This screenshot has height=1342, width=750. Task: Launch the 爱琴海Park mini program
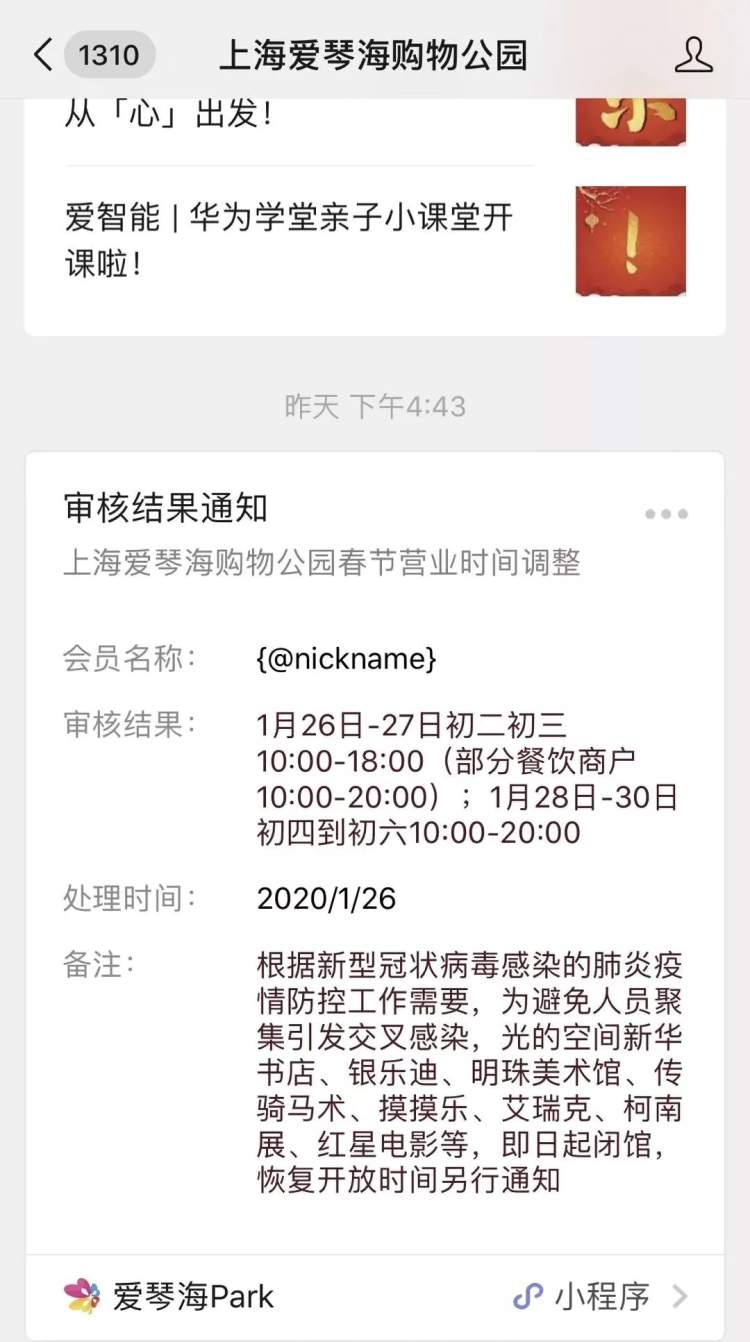[375, 1297]
